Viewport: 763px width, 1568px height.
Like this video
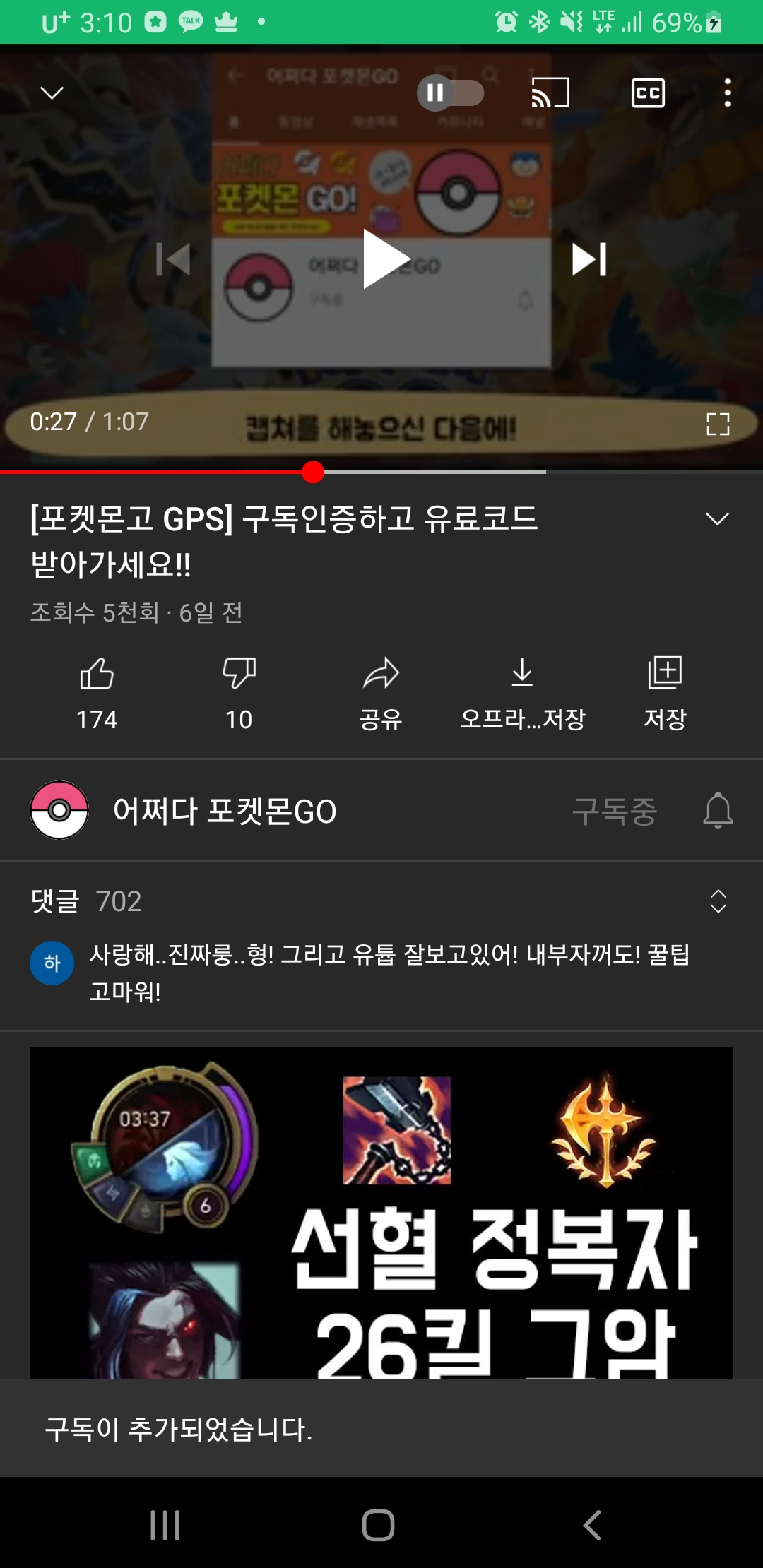click(x=97, y=692)
